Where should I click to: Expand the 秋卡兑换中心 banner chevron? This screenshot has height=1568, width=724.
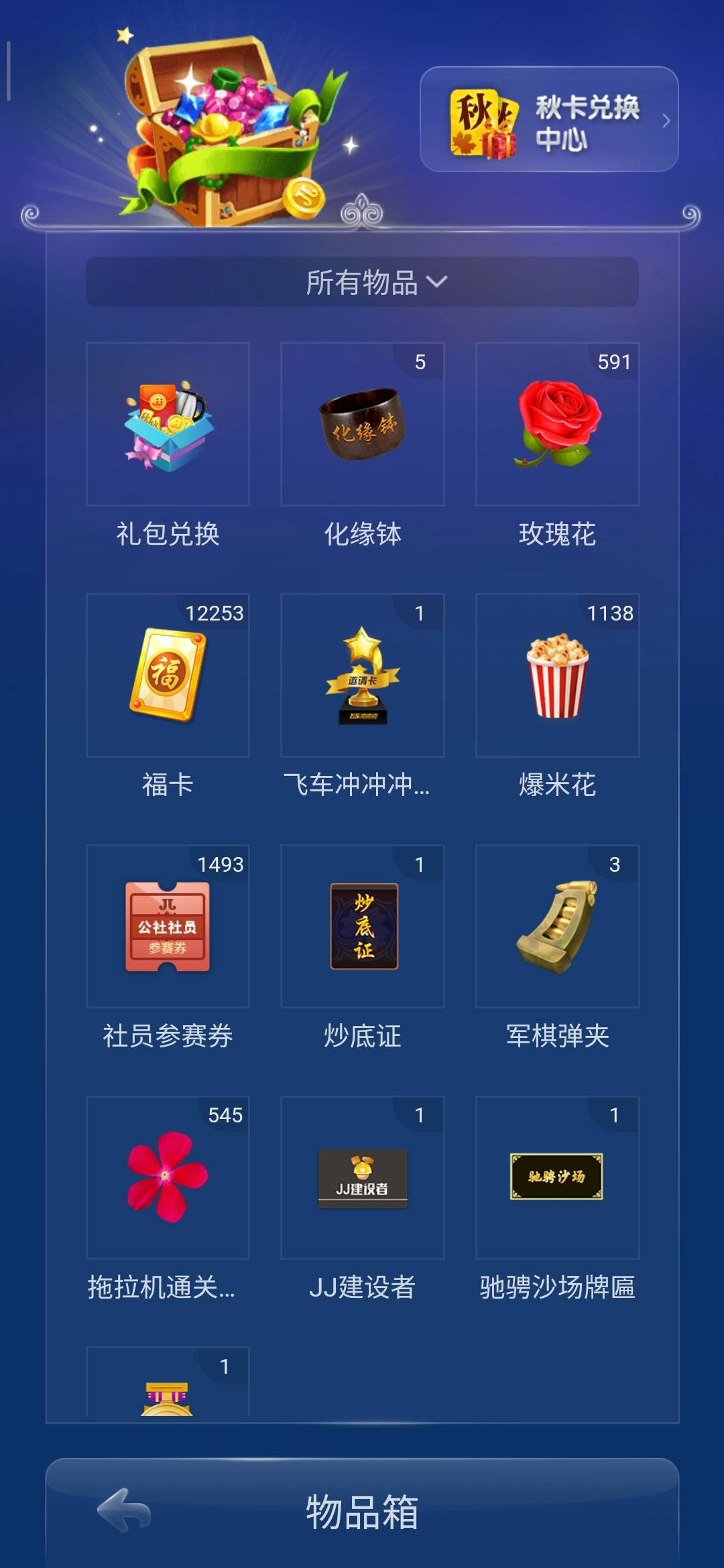[x=666, y=121]
